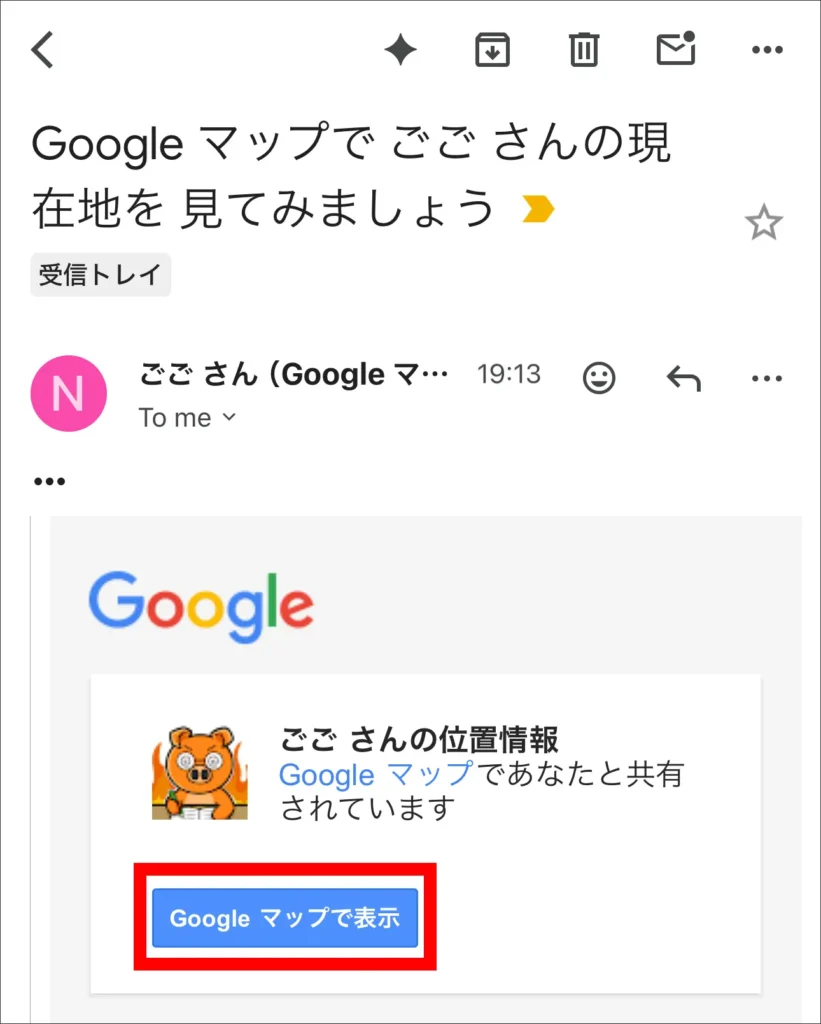Star this email
Image resolution: width=821 pixels, height=1024 pixels.
764,223
